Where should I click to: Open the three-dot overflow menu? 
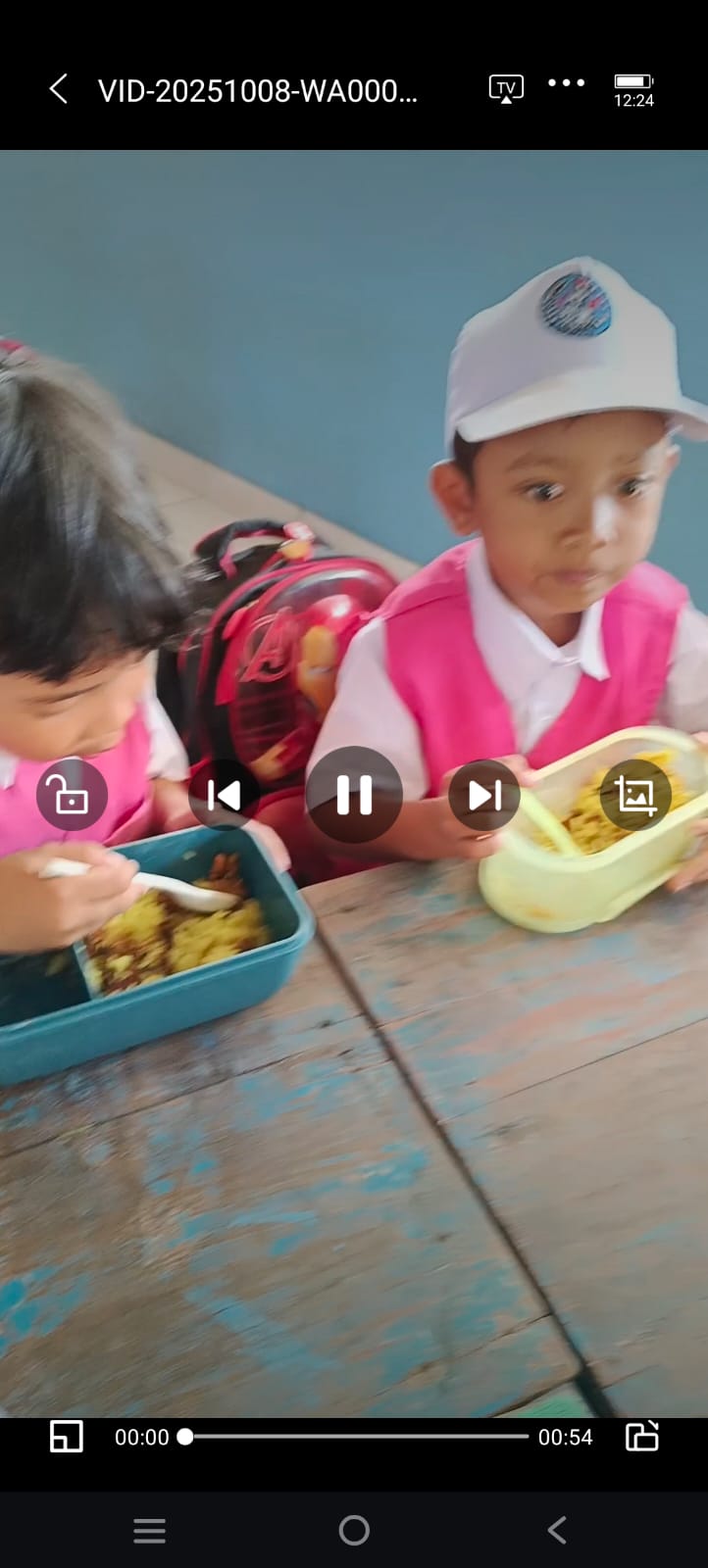tap(566, 83)
